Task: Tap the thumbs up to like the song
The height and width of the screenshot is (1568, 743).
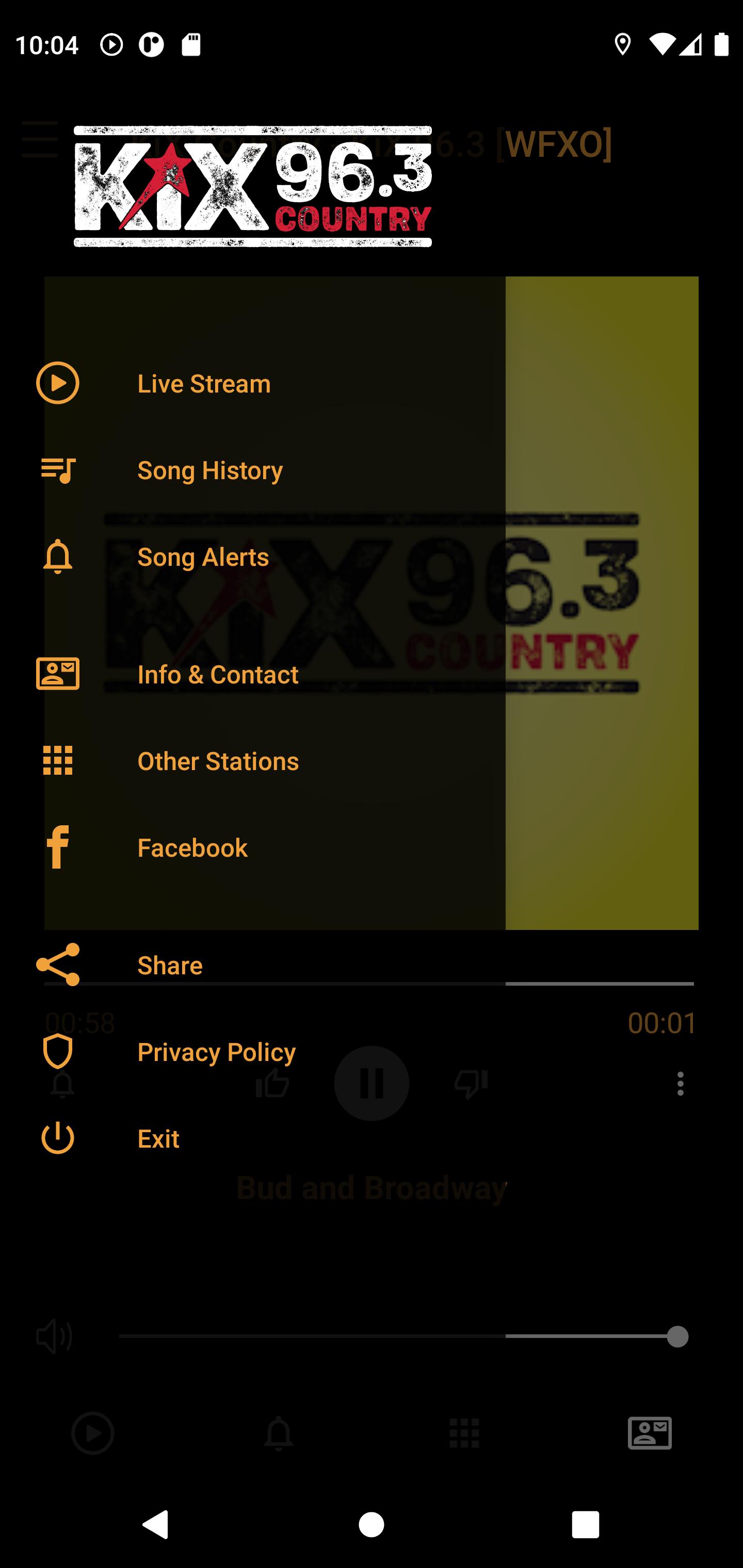Action: (273, 1084)
